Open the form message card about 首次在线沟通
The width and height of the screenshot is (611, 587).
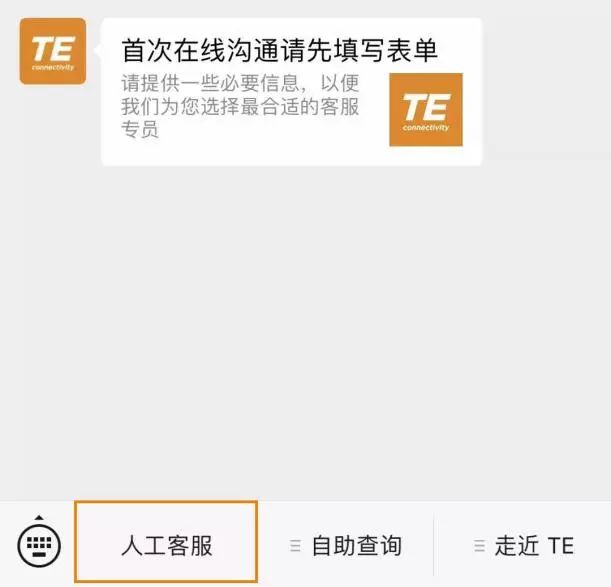[290, 92]
